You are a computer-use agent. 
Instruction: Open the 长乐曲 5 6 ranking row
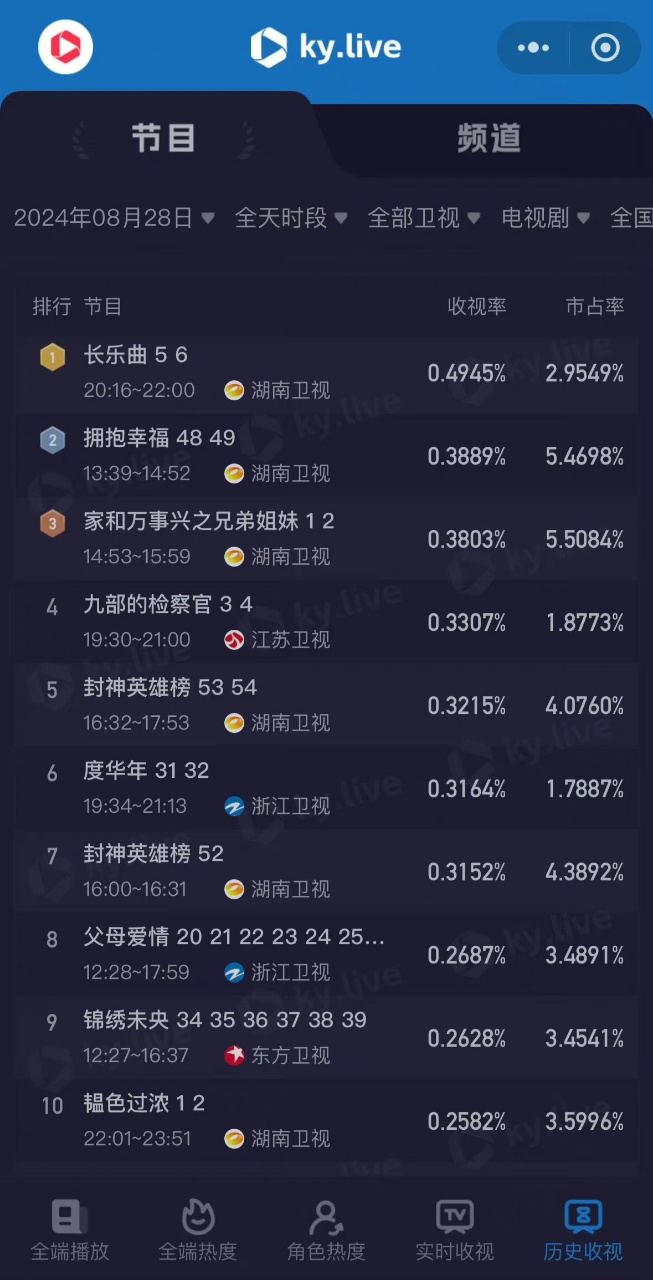coord(326,372)
